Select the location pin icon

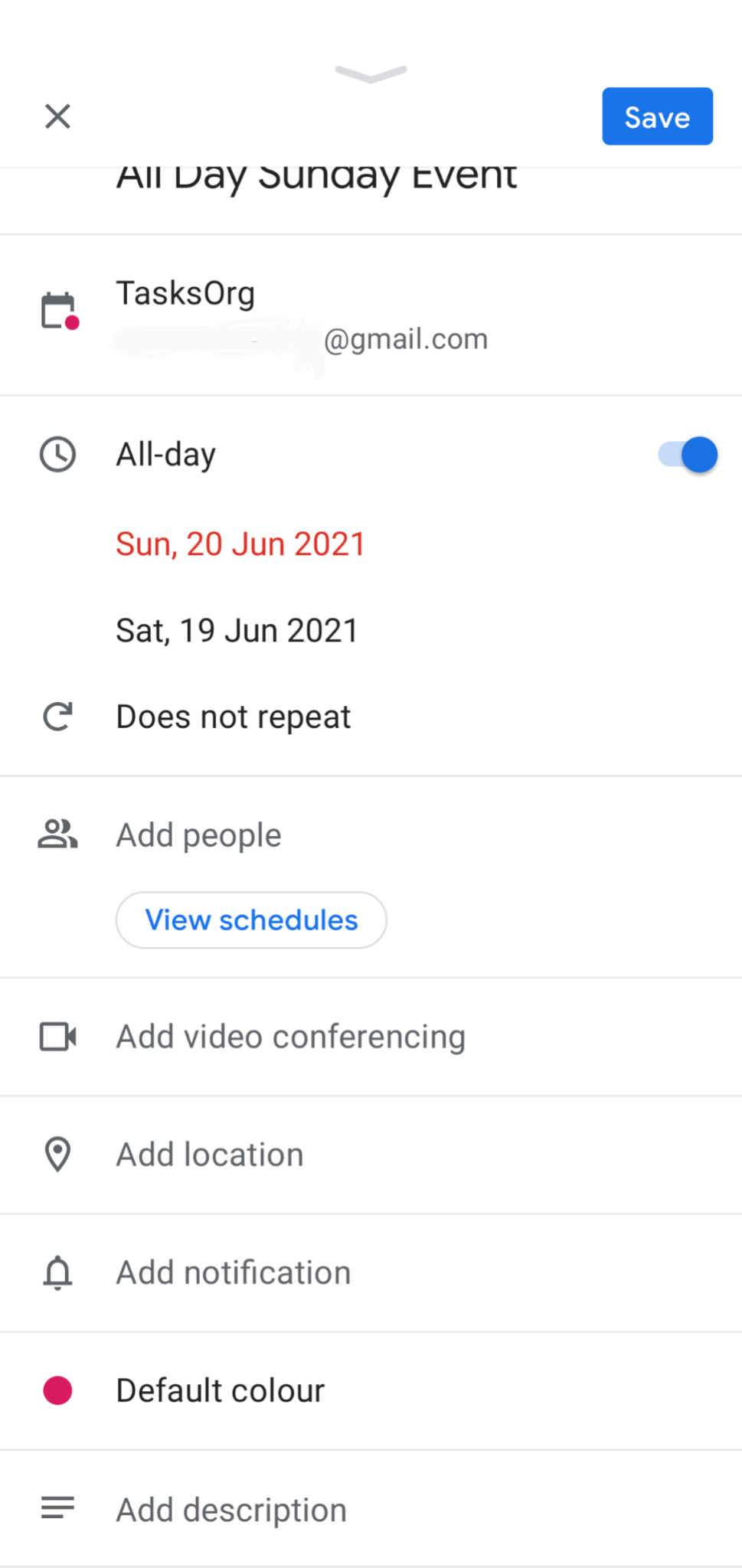coord(57,1154)
